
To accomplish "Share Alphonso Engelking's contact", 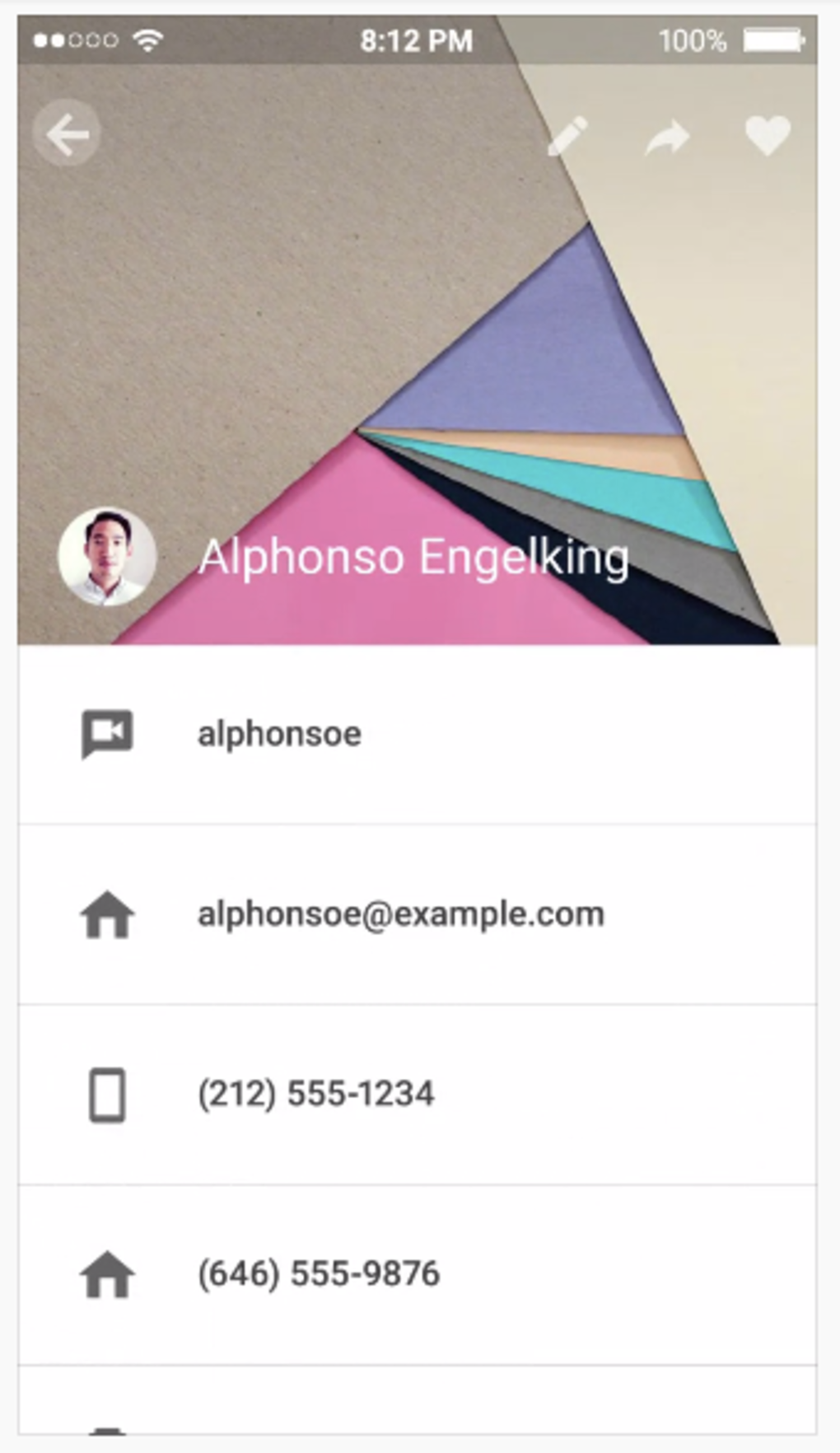I will tap(667, 137).
